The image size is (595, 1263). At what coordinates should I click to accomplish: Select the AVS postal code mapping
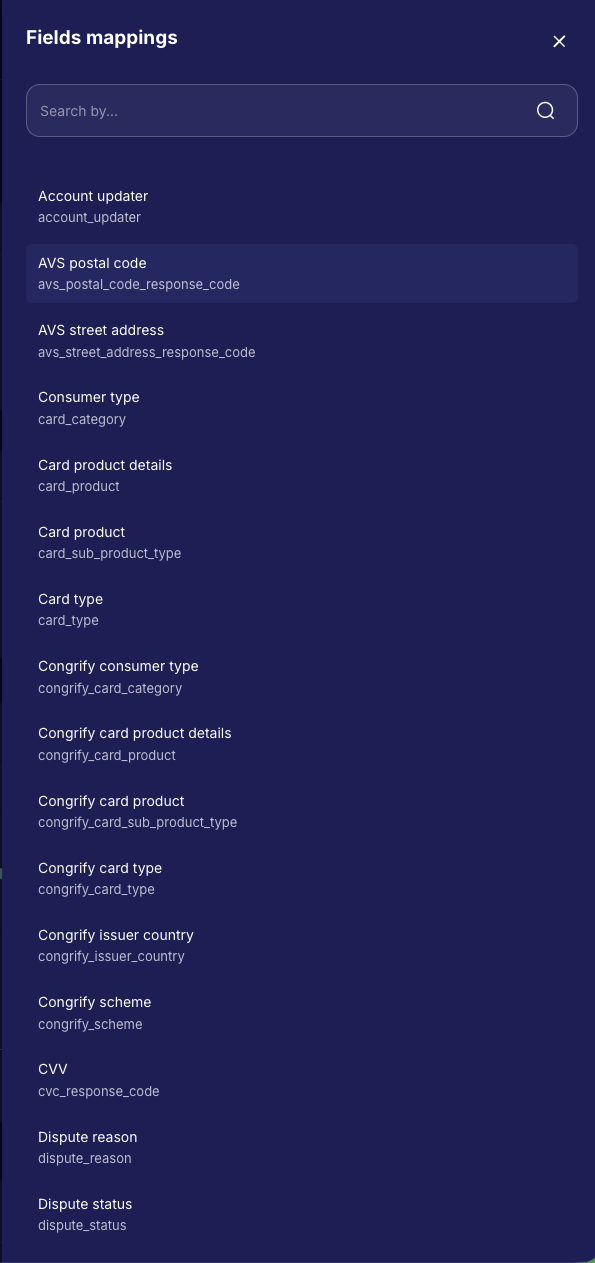click(302, 273)
